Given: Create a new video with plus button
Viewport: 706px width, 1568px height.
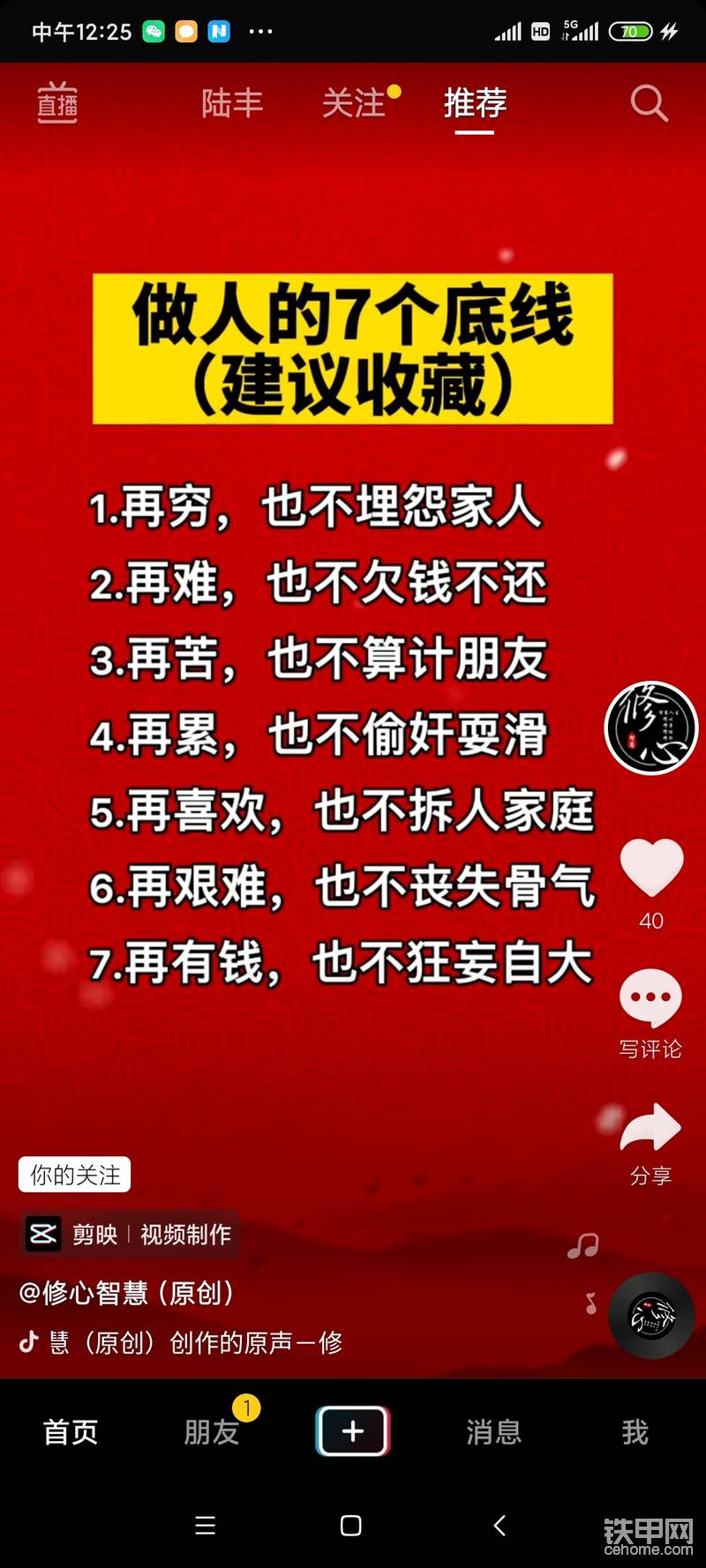Looking at the screenshot, I should [353, 1430].
